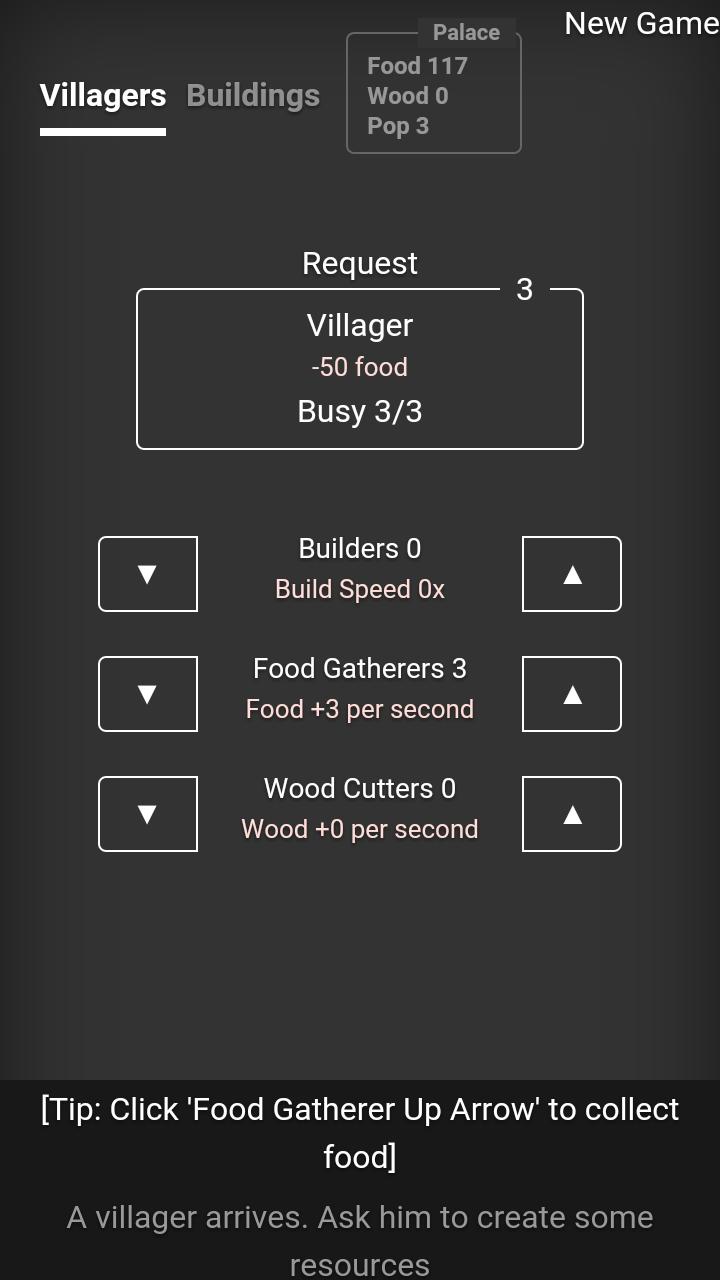Switch to the Buildings tab
The image size is (720, 1280).
(252, 95)
